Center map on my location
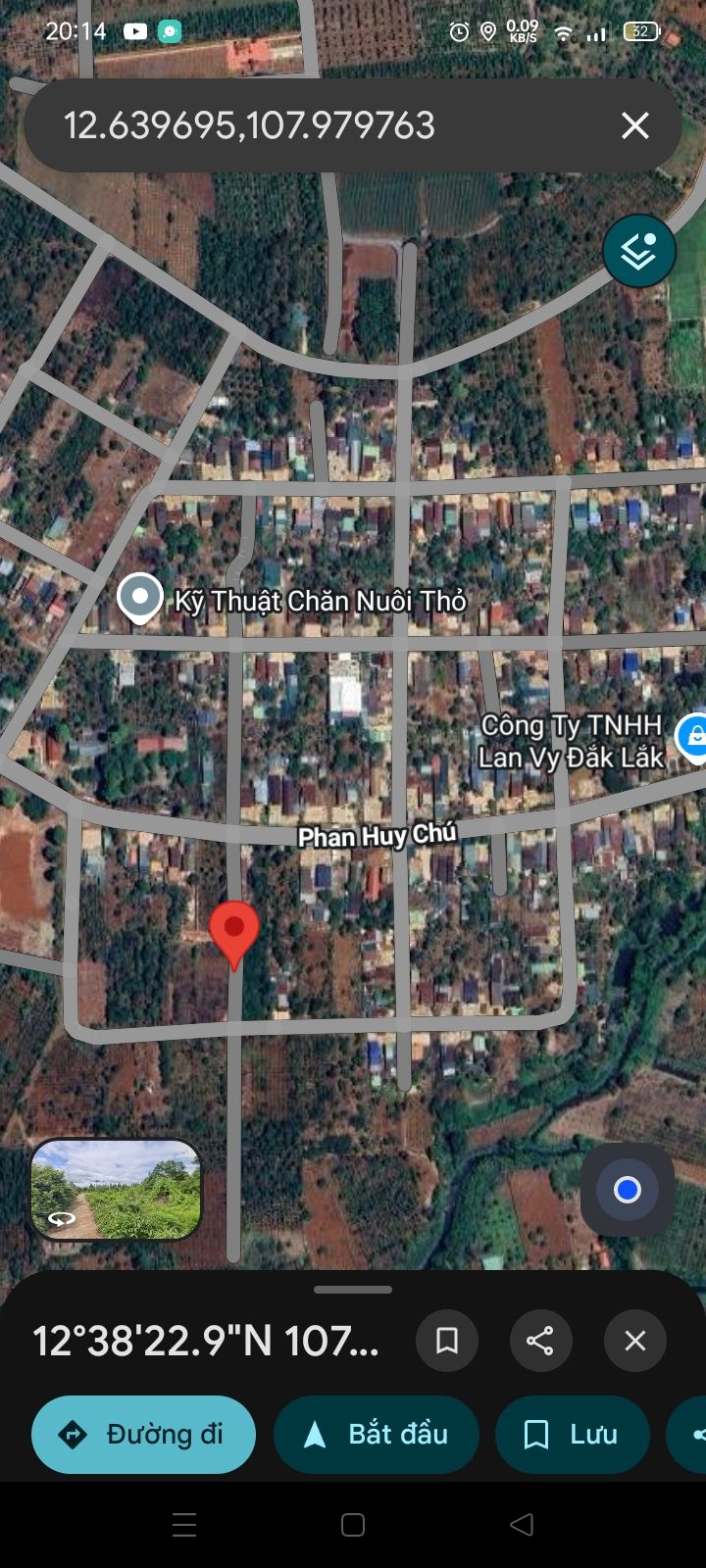 pos(628,1190)
